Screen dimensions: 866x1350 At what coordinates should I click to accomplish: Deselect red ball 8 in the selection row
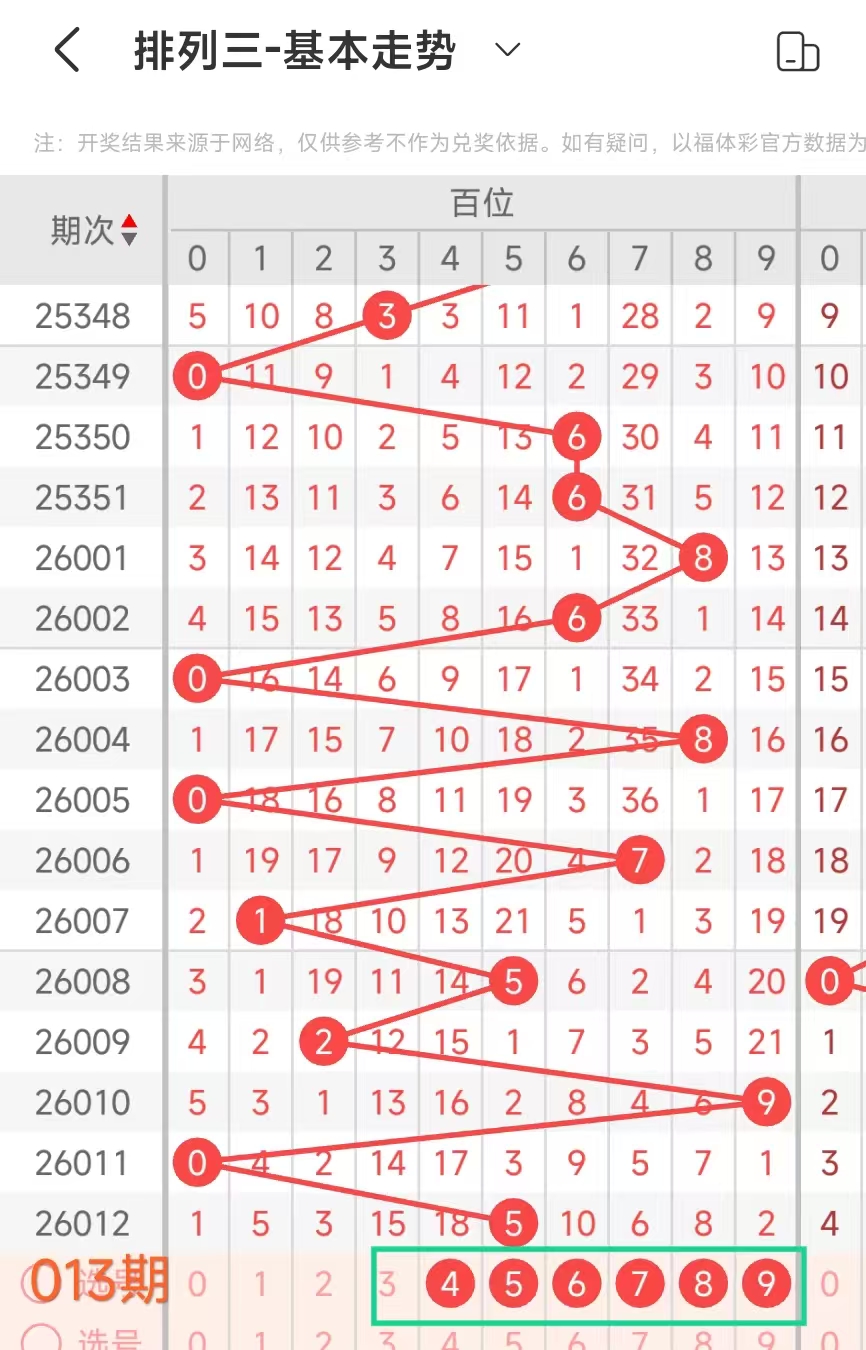pyautogui.click(x=703, y=1283)
